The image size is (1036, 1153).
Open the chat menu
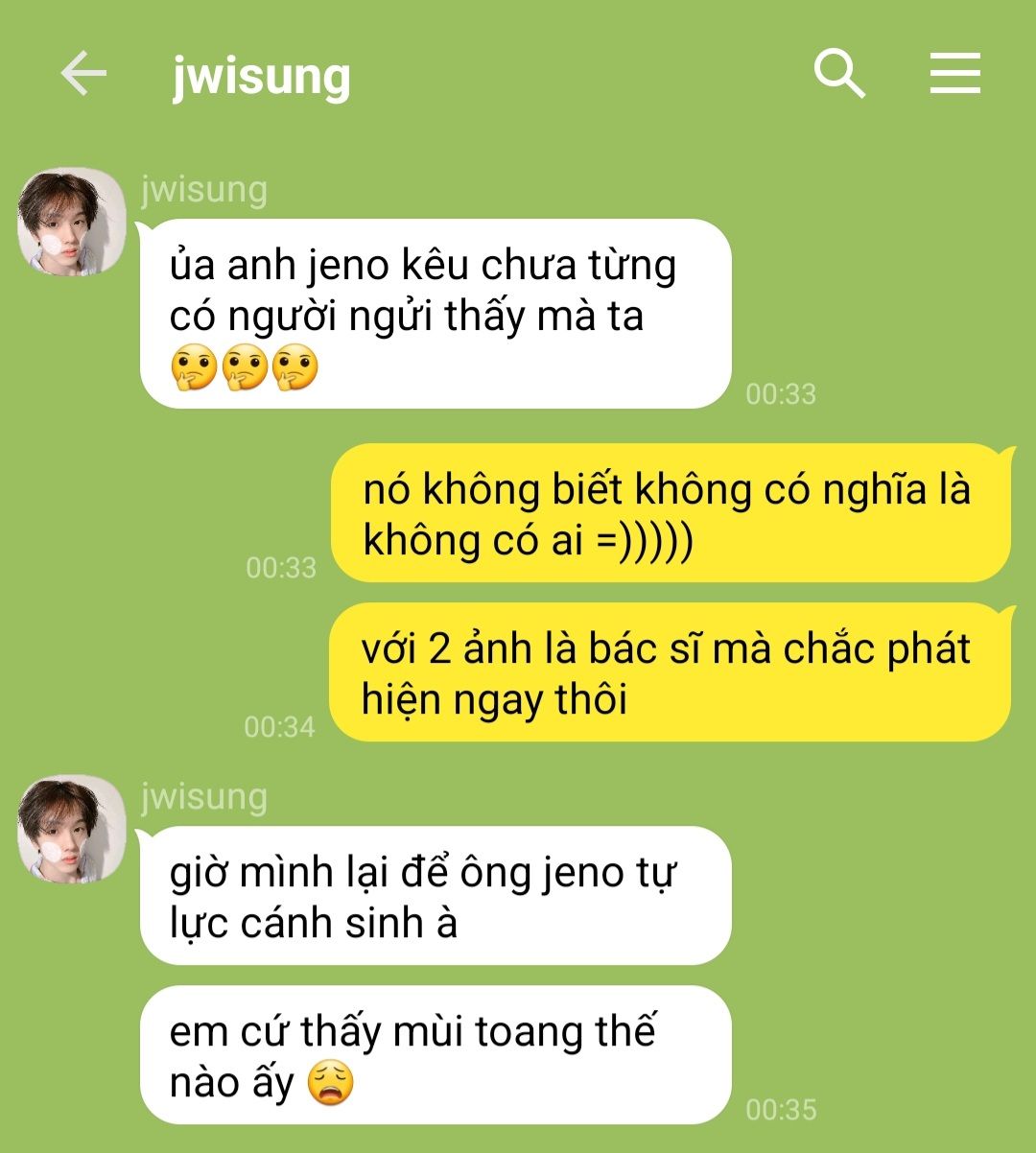click(954, 74)
